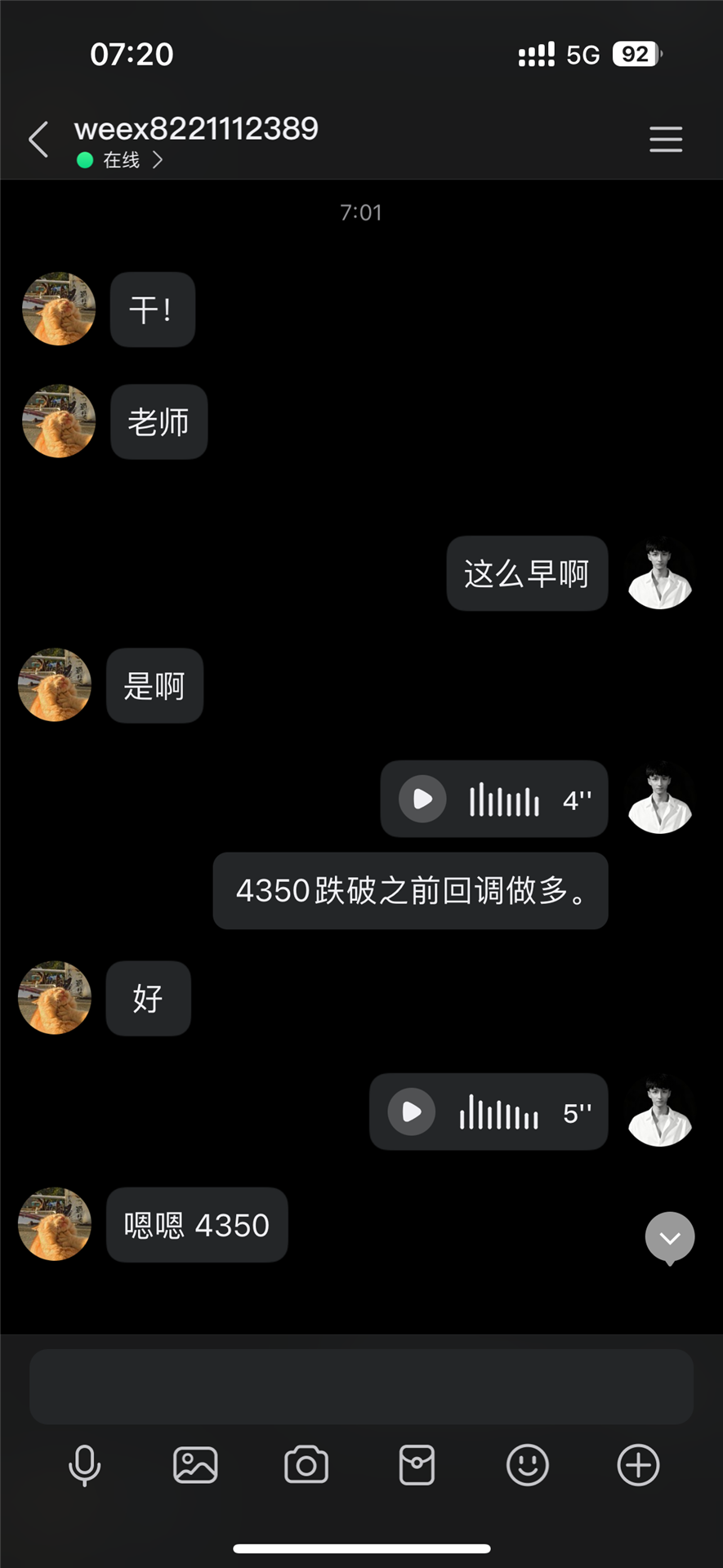Launch the camera to take a photo
Image resolution: width=723 pixels, height=1568 pixels.
pos(306,1465)
